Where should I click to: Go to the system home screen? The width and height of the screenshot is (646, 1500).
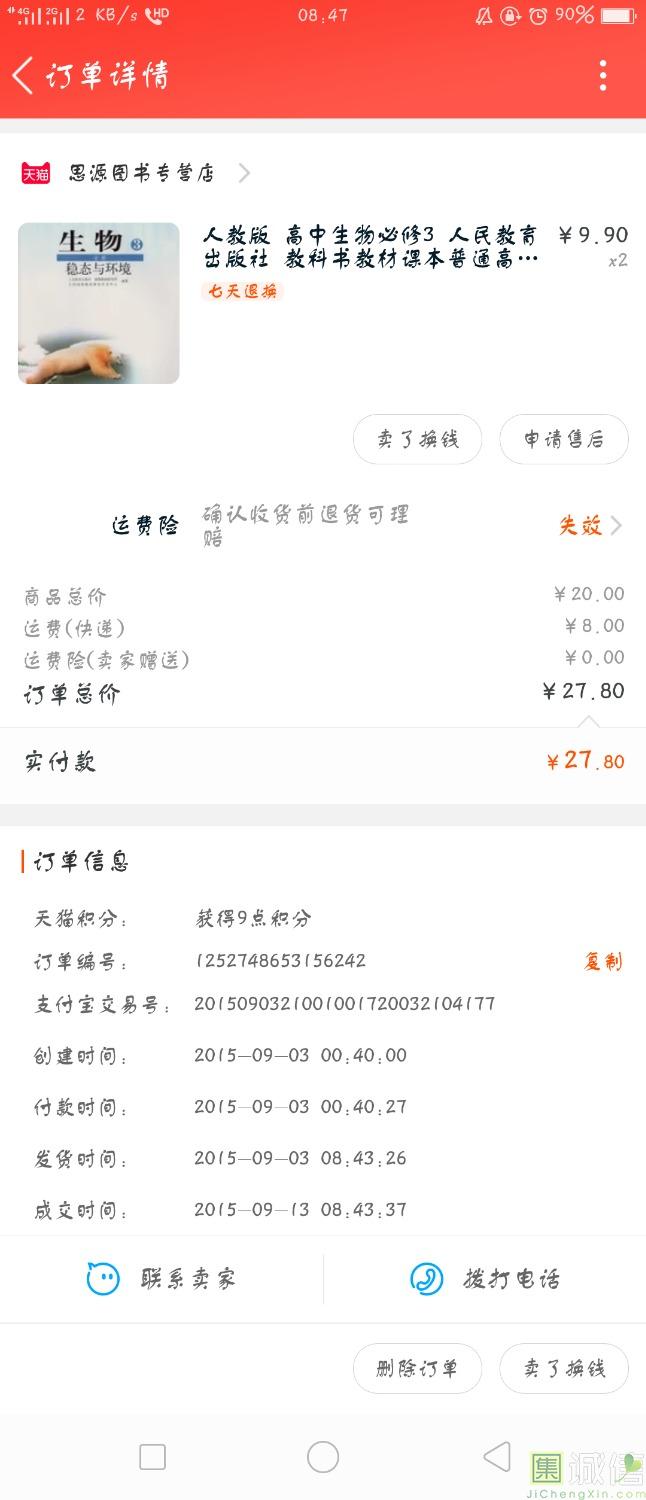[322, 1456]
